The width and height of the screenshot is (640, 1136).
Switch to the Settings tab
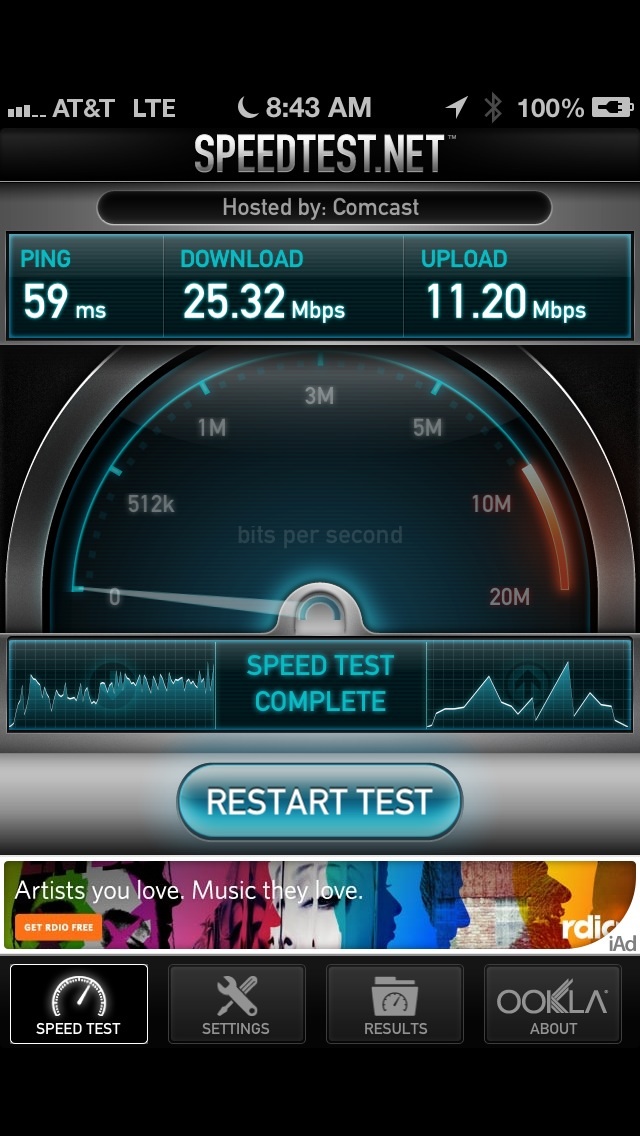236,1003
